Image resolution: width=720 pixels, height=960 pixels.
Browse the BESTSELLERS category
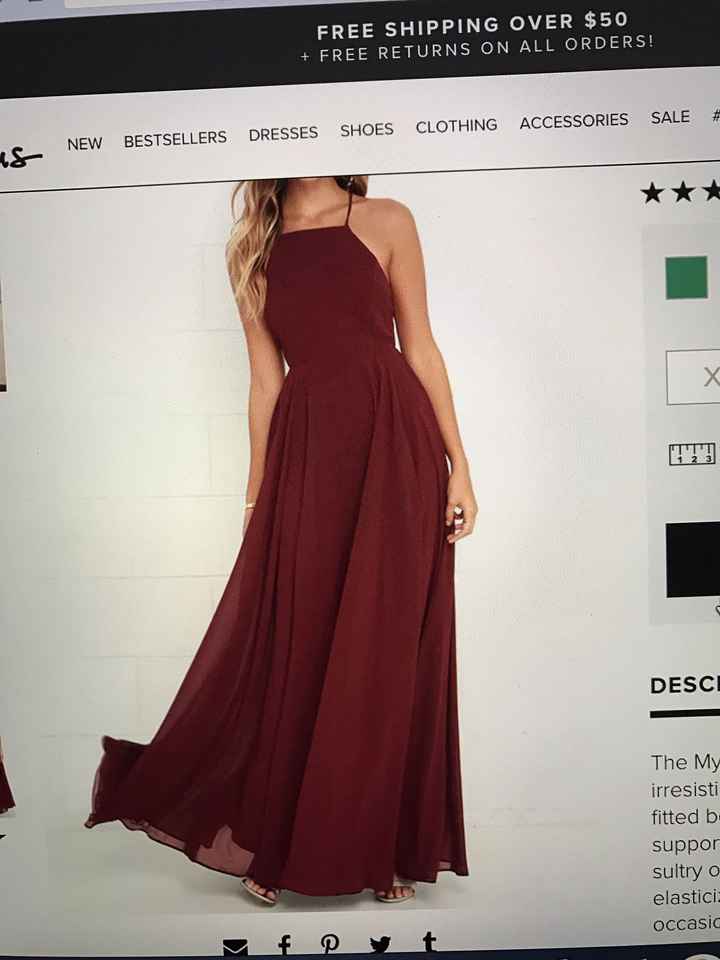point(174,137)
